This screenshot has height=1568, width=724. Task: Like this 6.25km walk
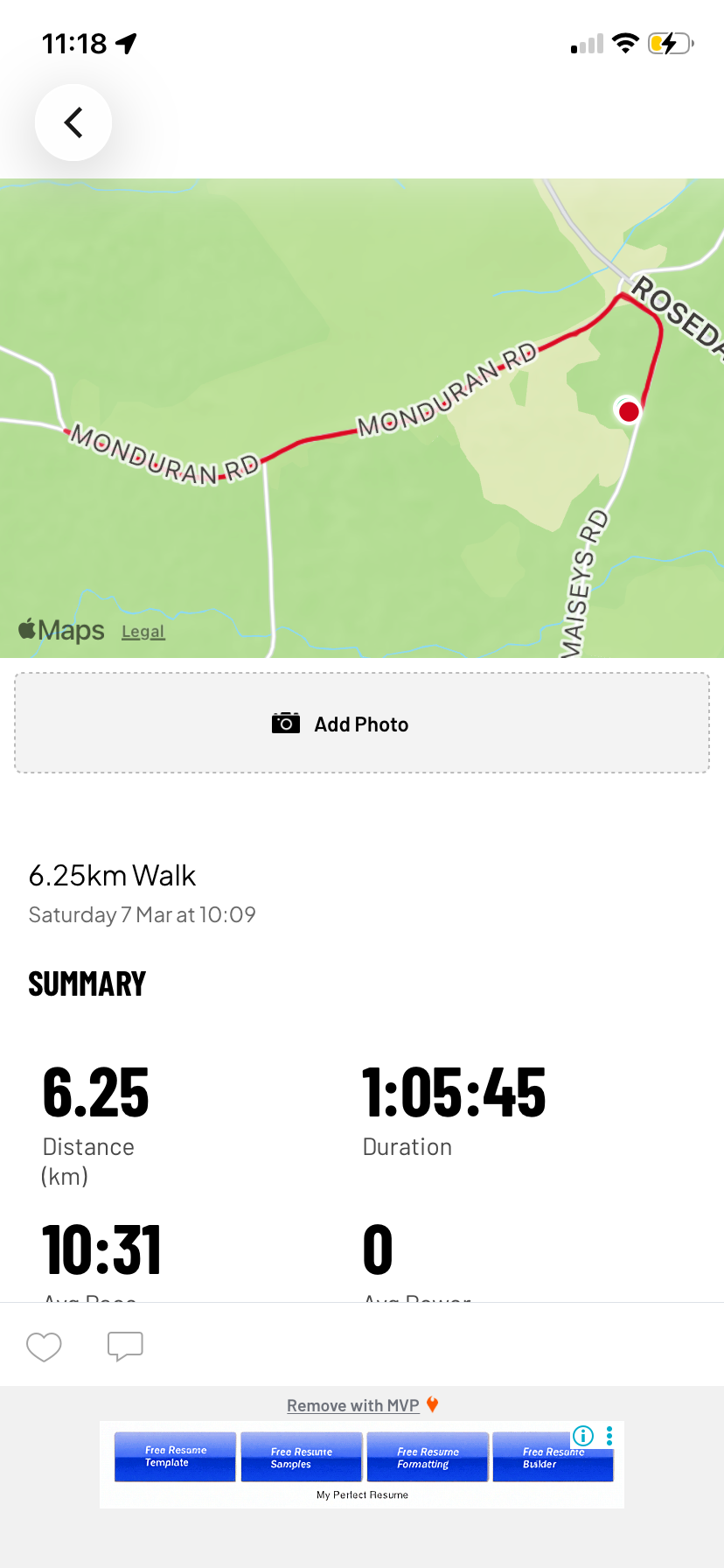click(44, 1347)
